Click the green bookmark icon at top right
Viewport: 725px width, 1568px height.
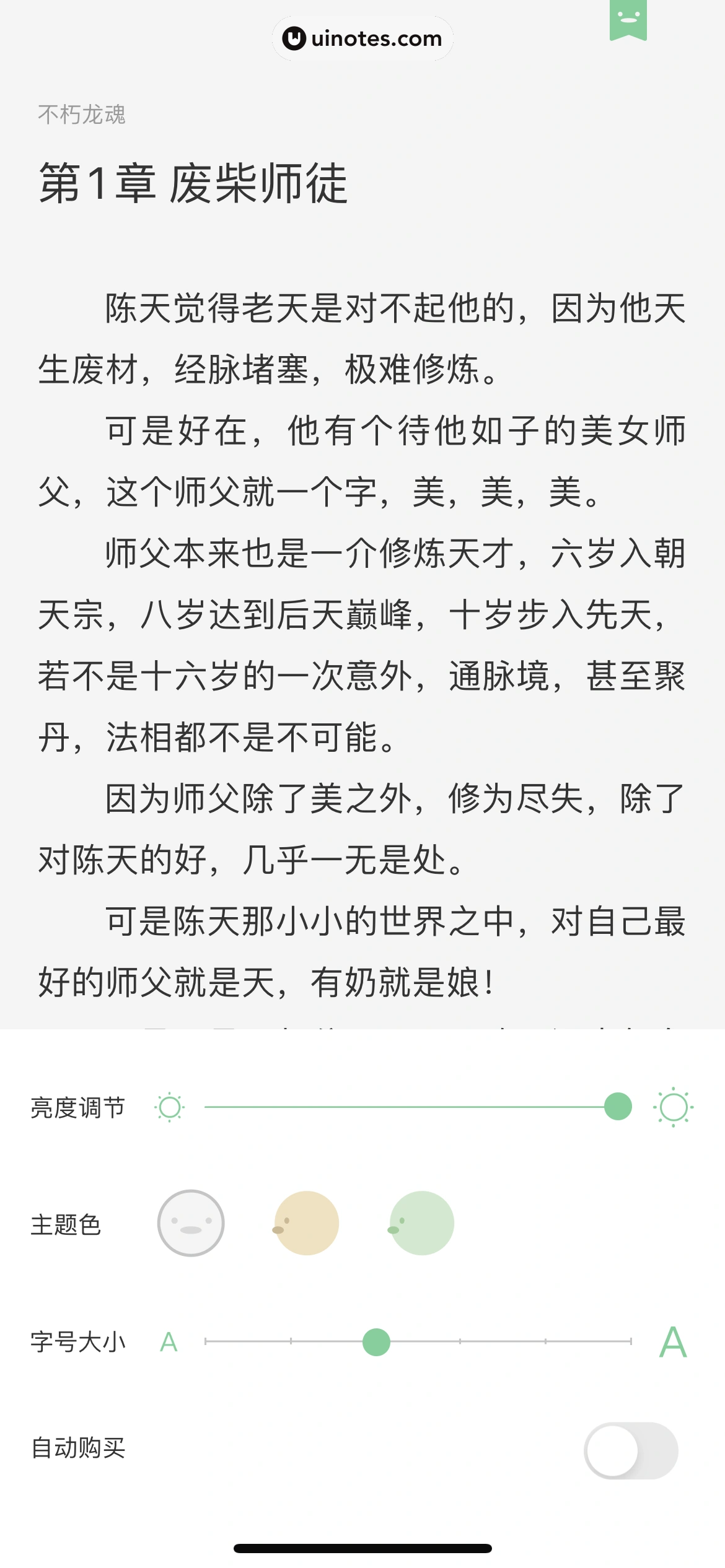click(628, 19)
